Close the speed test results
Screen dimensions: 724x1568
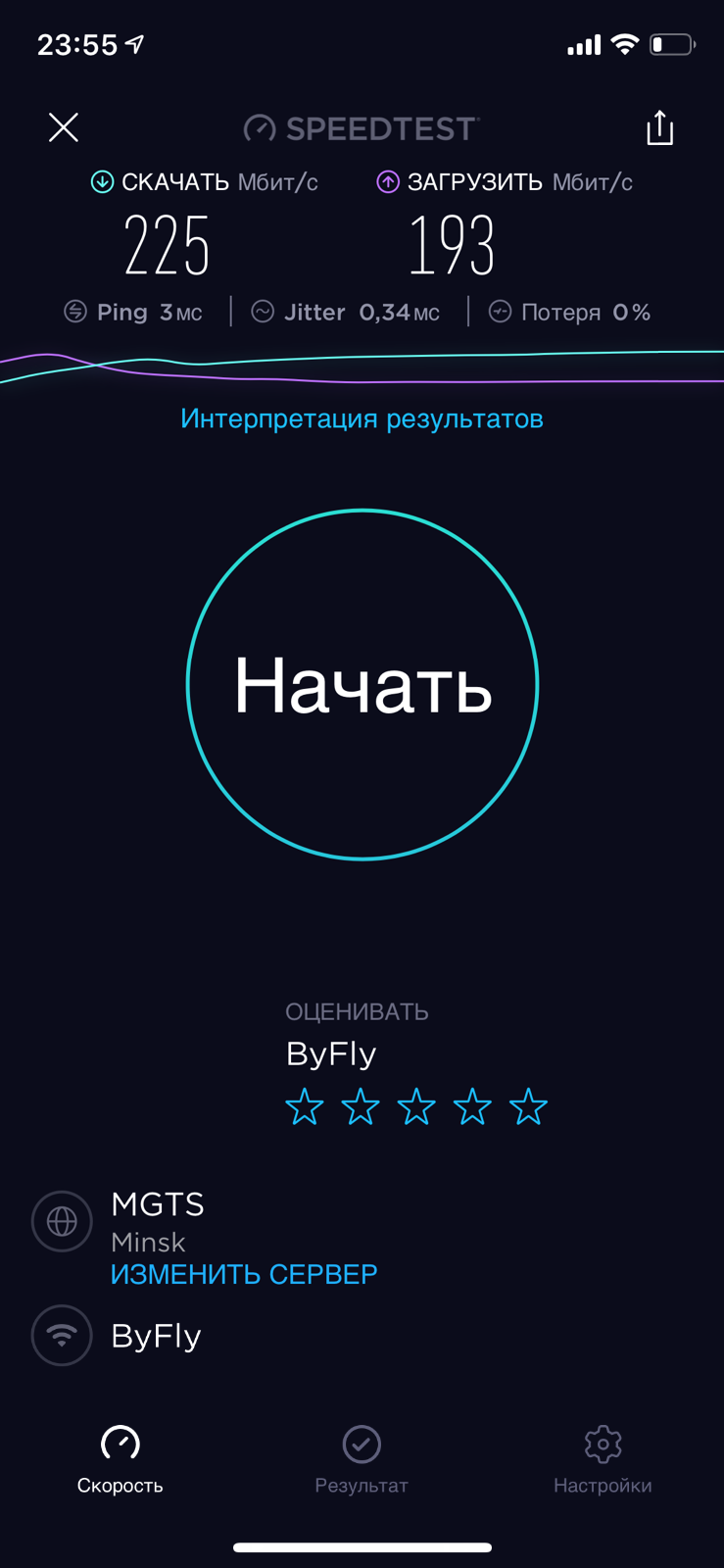coord(64,127)
